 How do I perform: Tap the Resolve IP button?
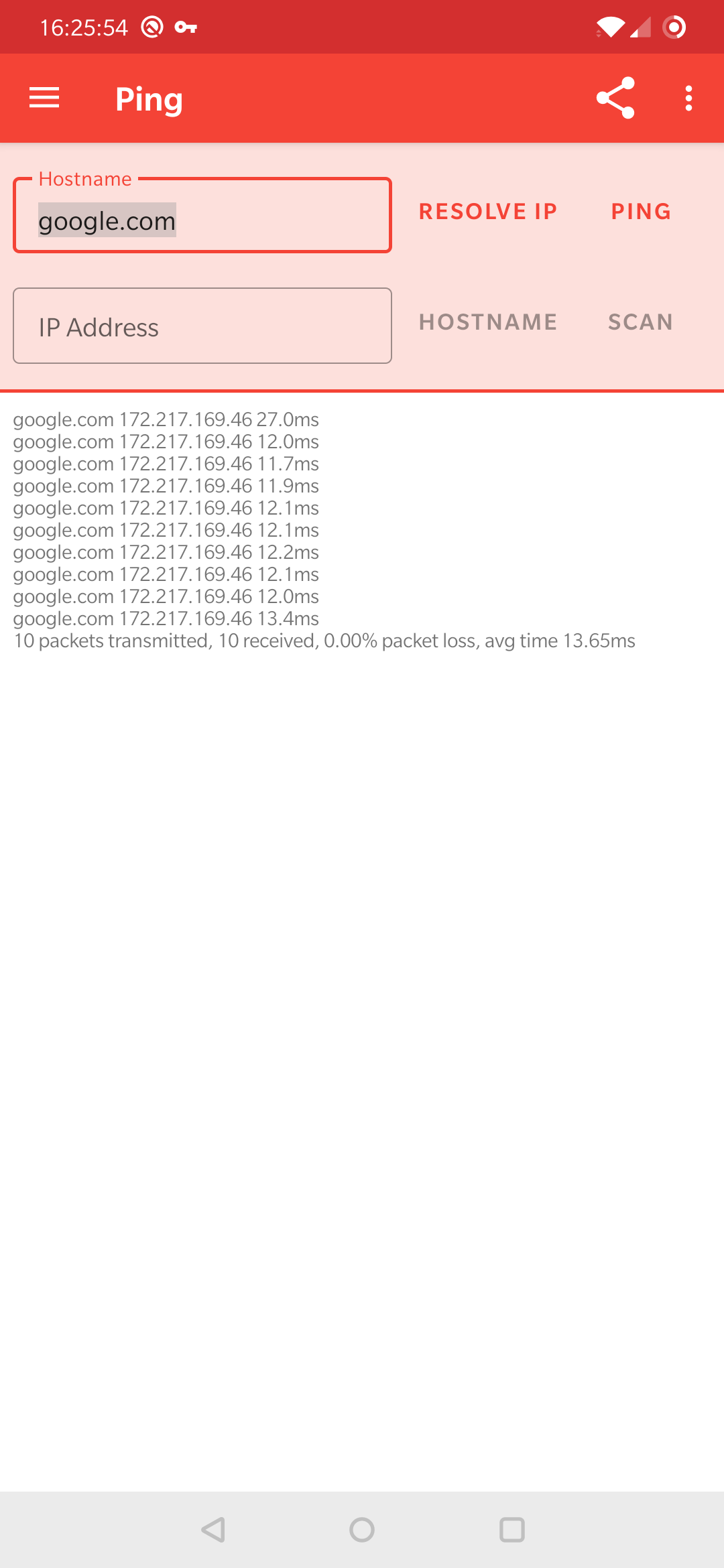[488, 212]
